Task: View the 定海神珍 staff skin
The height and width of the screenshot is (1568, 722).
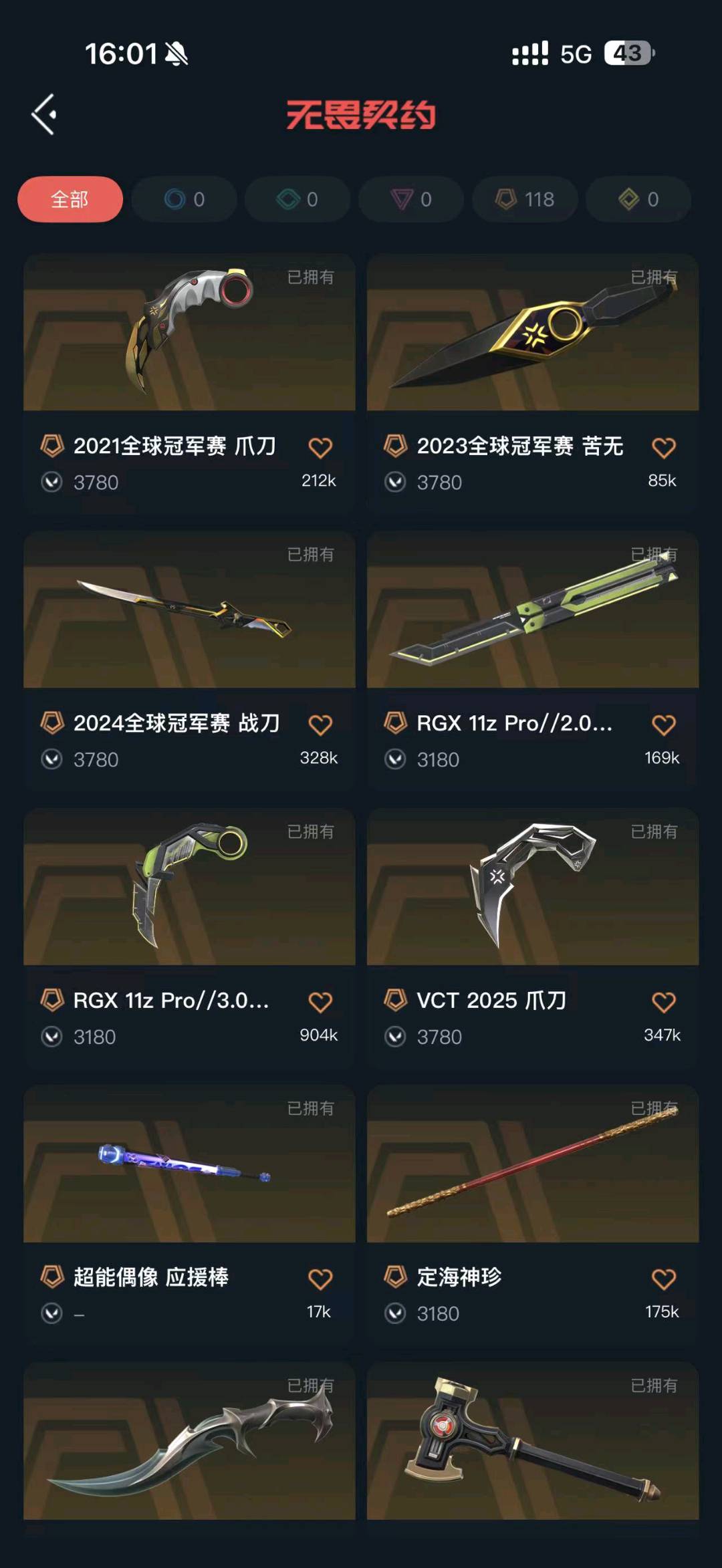Action: point(533,1164)
